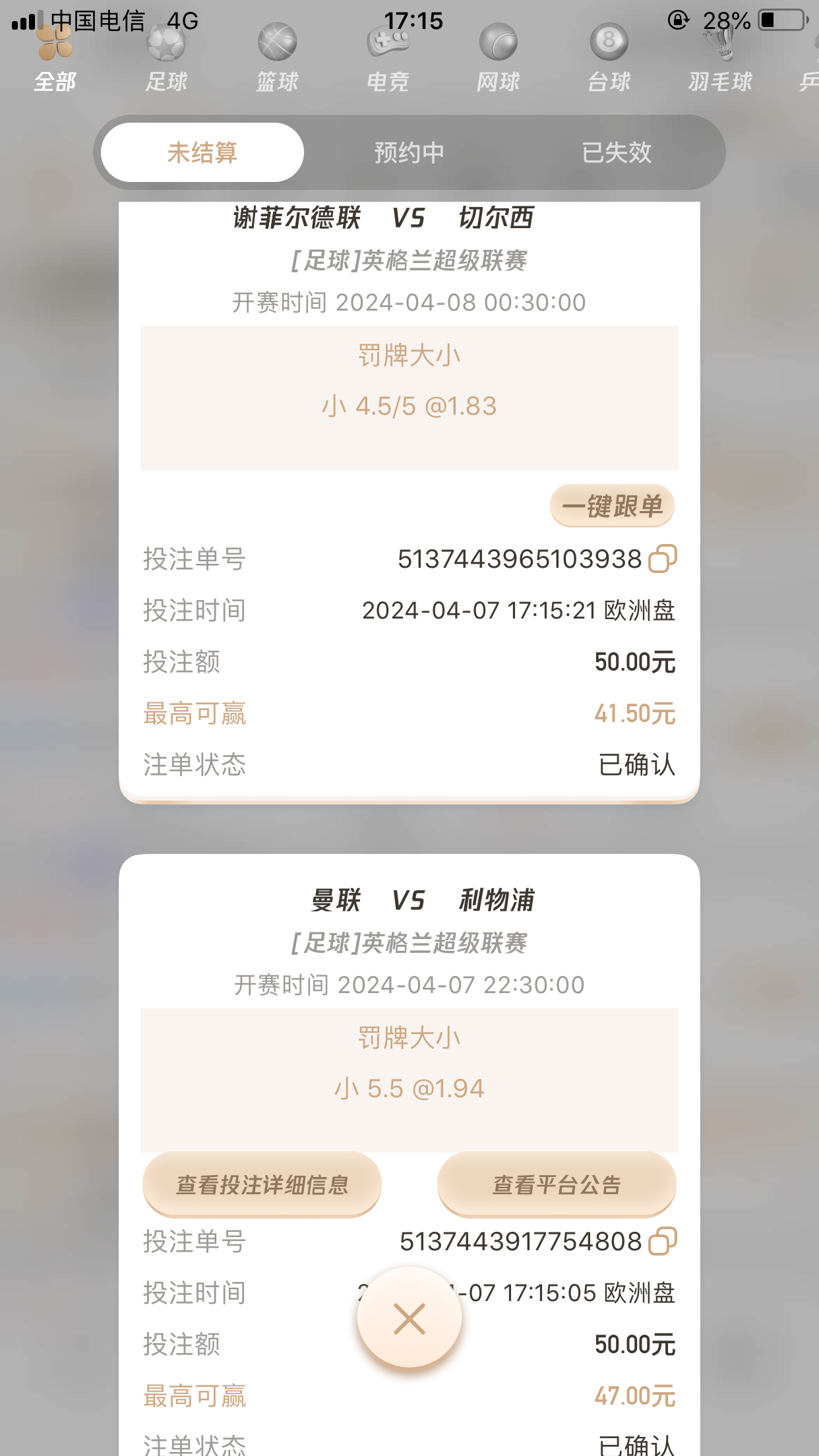Select the 羽毛球 category
819x1456 pixels.
click(720, 61)
